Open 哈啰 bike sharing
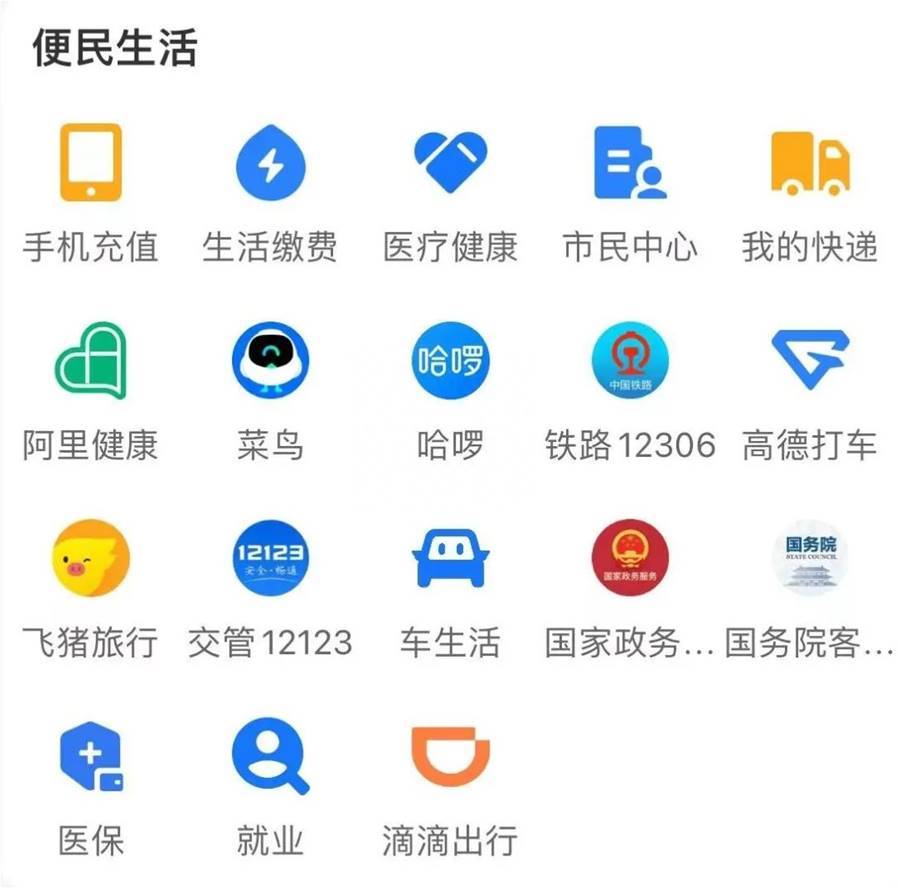900x888 pixels. [450, 361]
